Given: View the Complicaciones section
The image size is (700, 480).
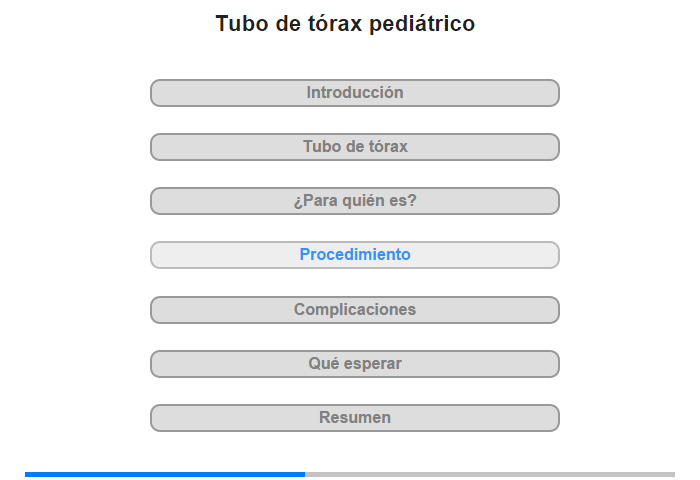Looking at the screenshot, I should click(355, 310).
